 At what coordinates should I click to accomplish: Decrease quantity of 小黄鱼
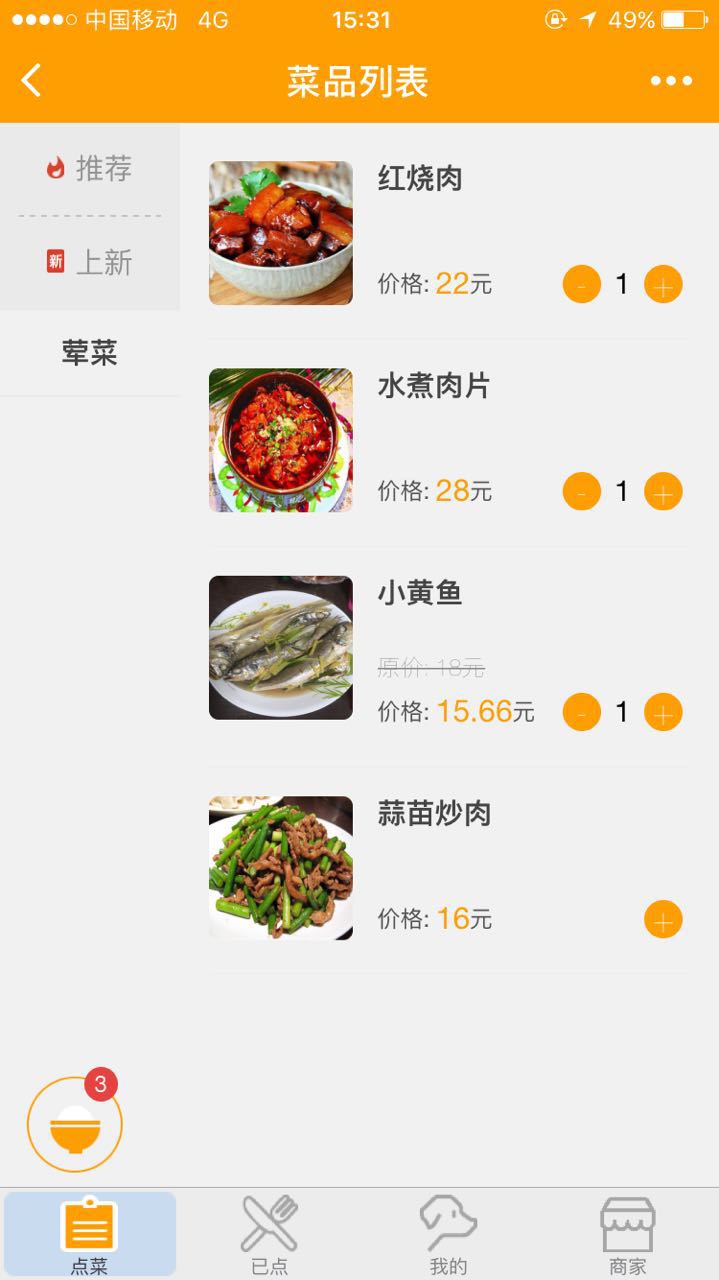[582, 712]
